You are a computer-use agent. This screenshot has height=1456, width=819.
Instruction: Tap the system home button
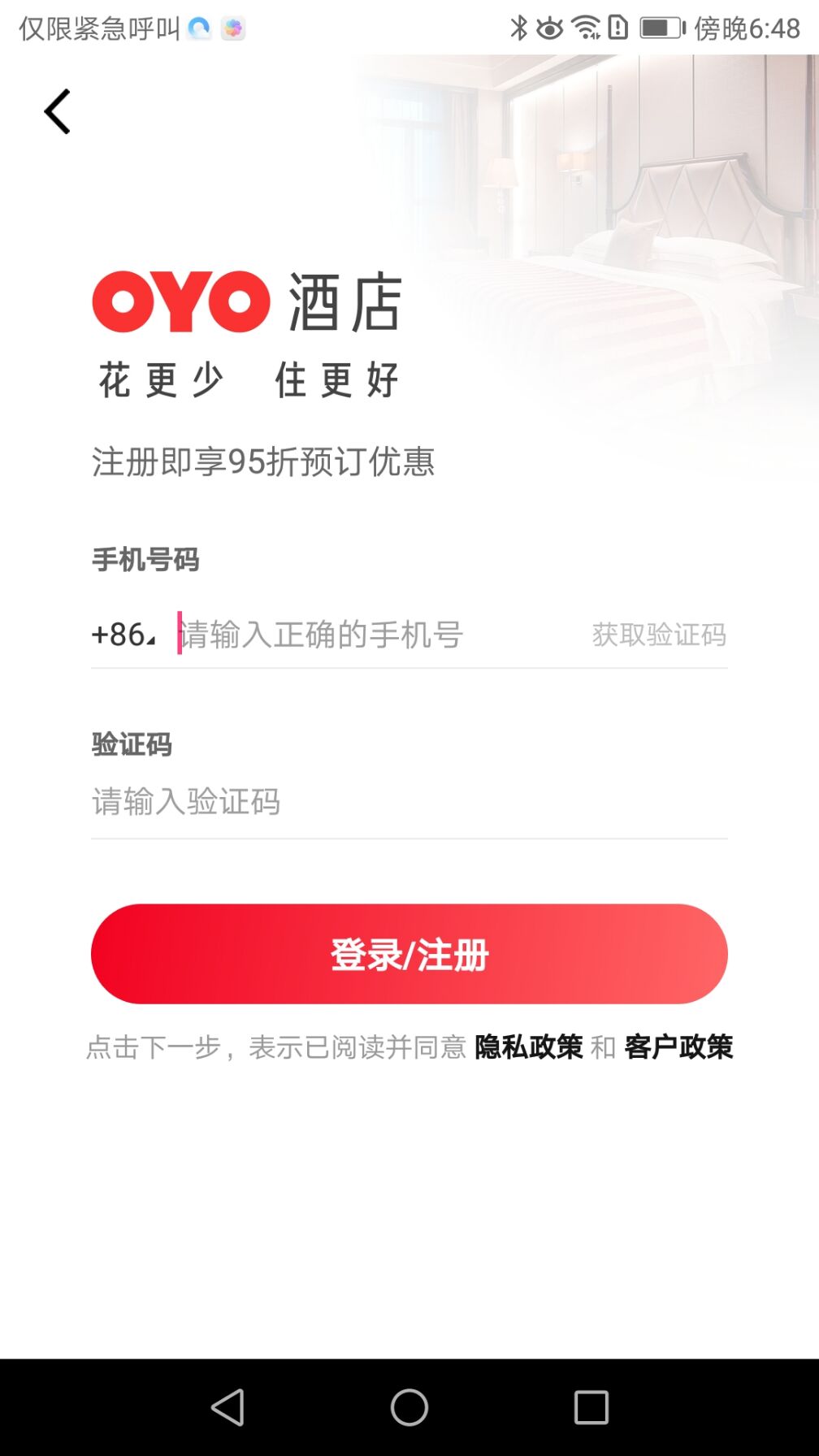409,1407
